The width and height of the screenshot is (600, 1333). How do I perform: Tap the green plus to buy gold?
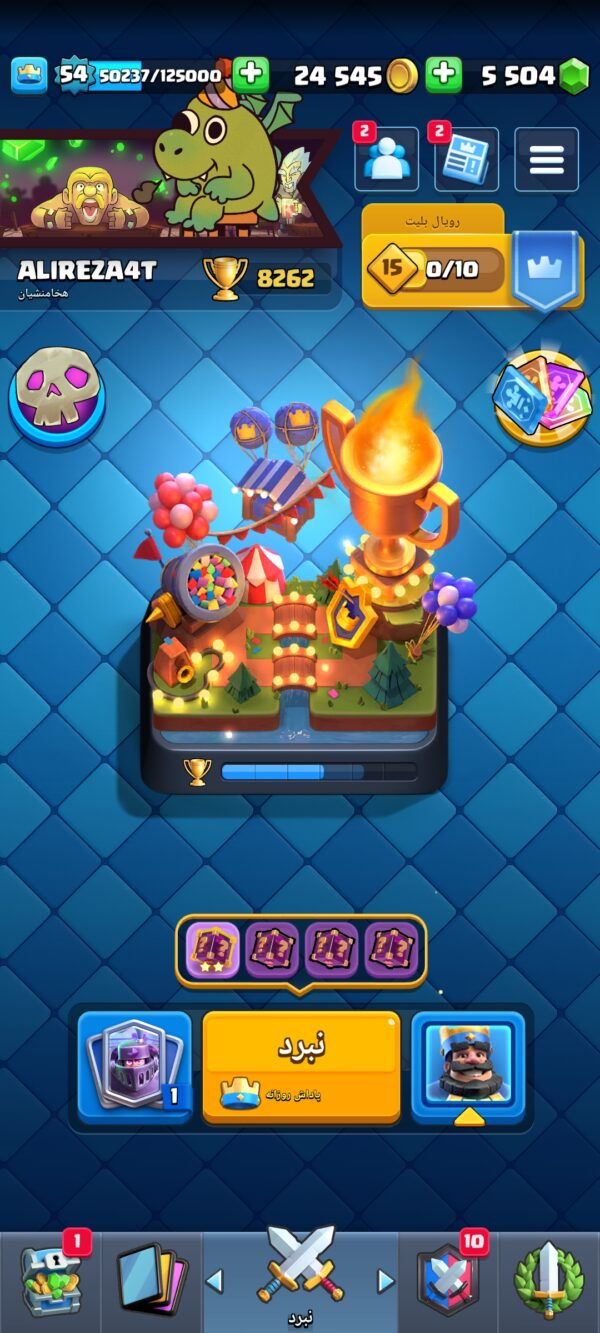251,75
